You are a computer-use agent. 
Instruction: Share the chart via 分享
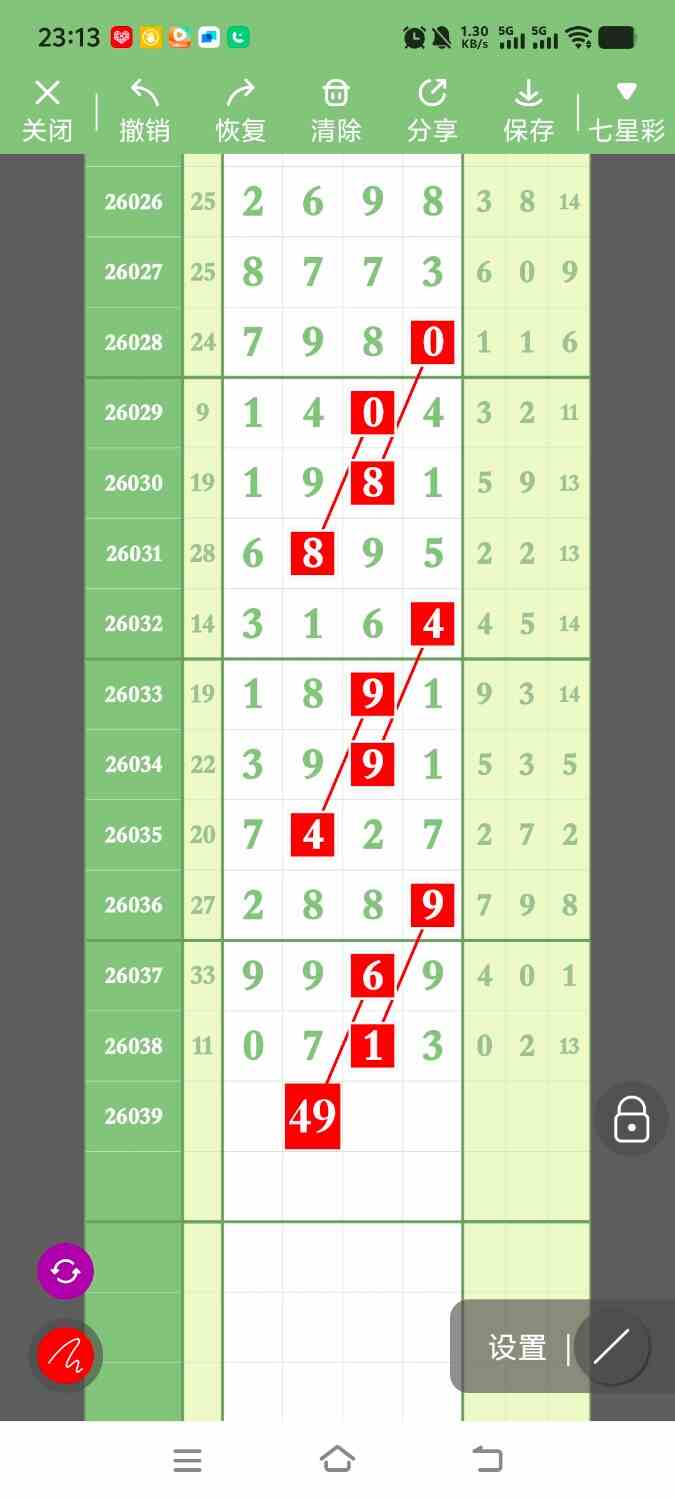tap(432, 111)
